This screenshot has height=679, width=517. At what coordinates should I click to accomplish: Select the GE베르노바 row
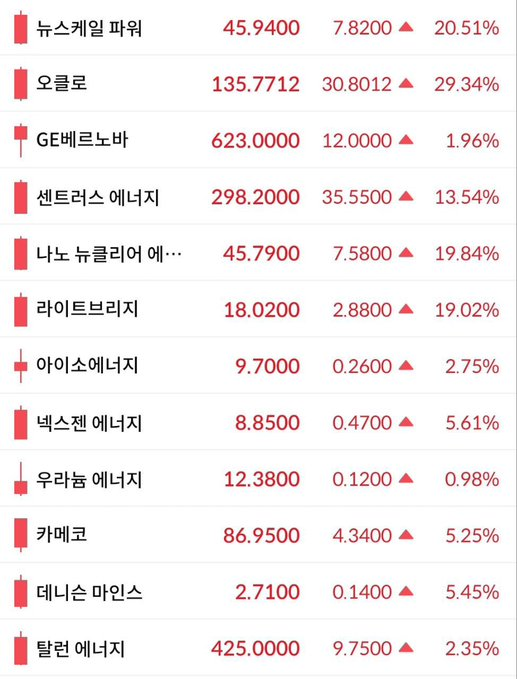click(x=258, y=140)
